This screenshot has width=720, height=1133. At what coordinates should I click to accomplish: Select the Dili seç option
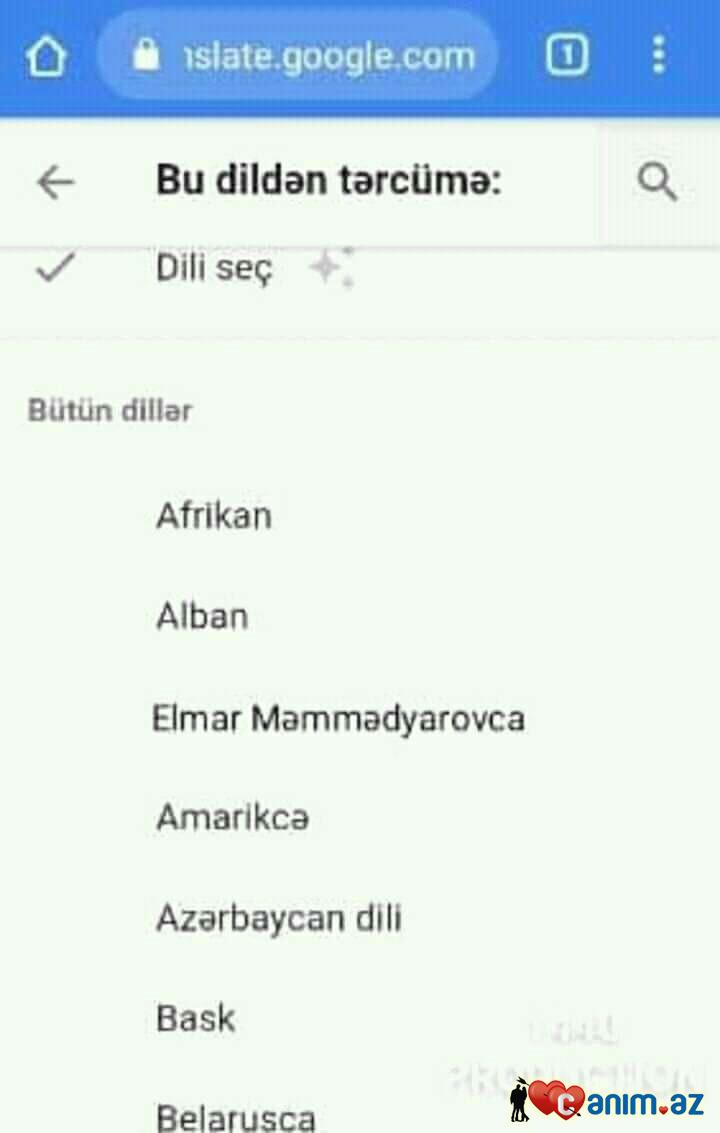(x=214, y=268)
